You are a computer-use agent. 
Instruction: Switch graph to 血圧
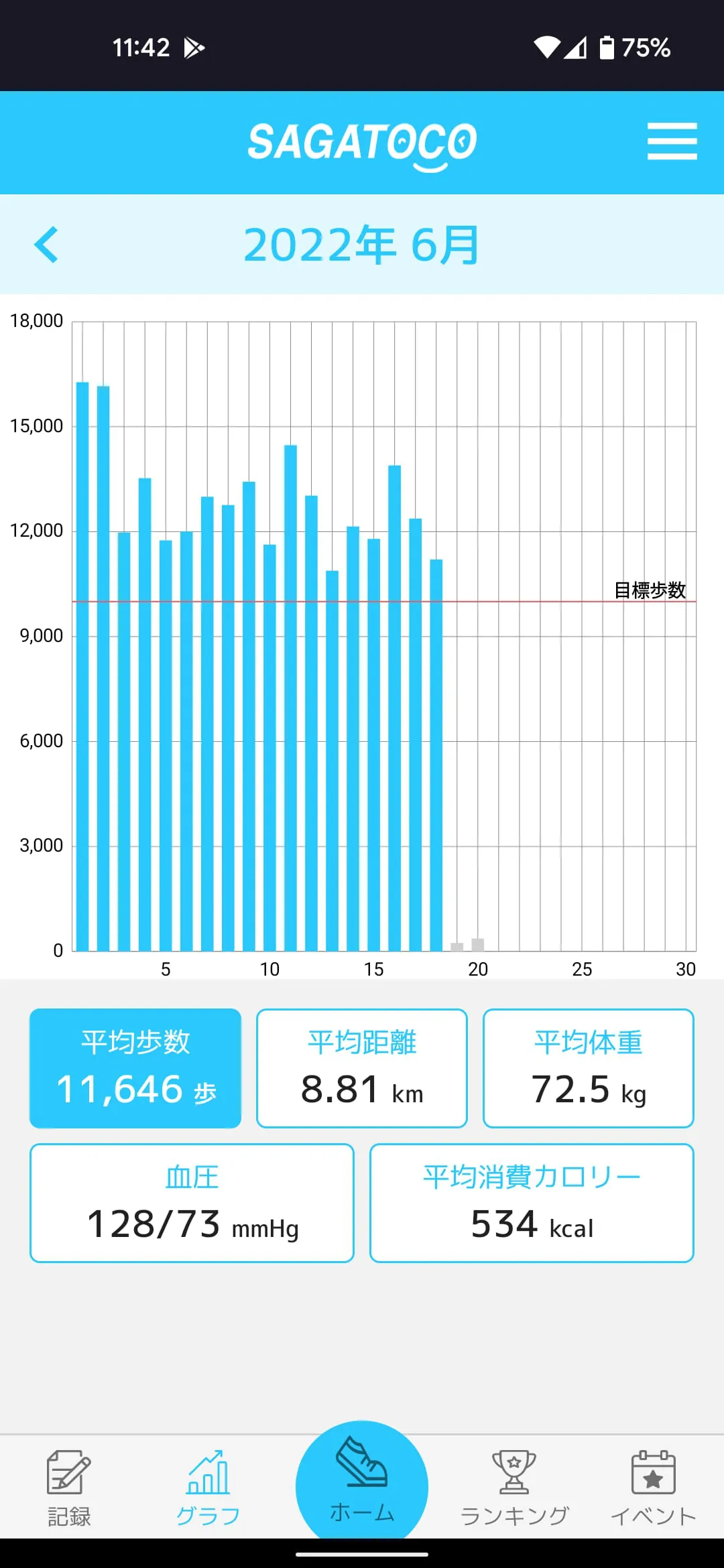[192, 1203]
